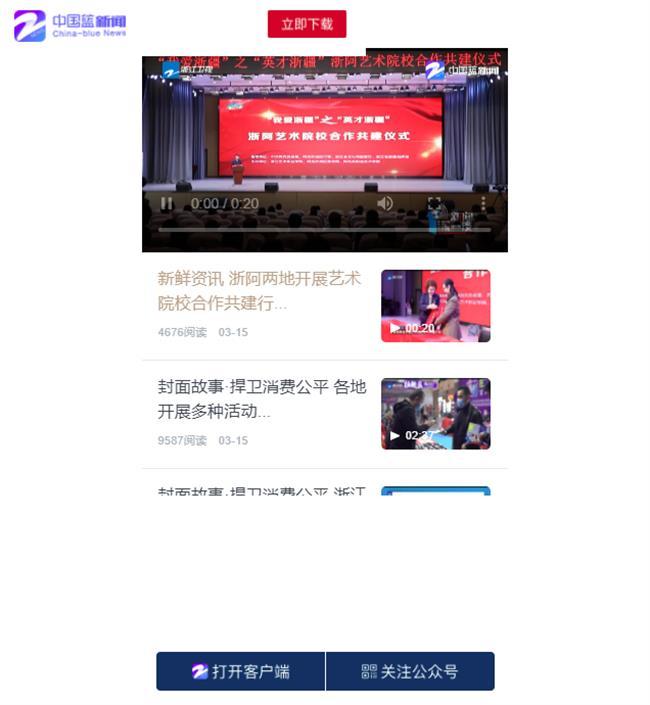Open video overflow options menu

[483, 203]
